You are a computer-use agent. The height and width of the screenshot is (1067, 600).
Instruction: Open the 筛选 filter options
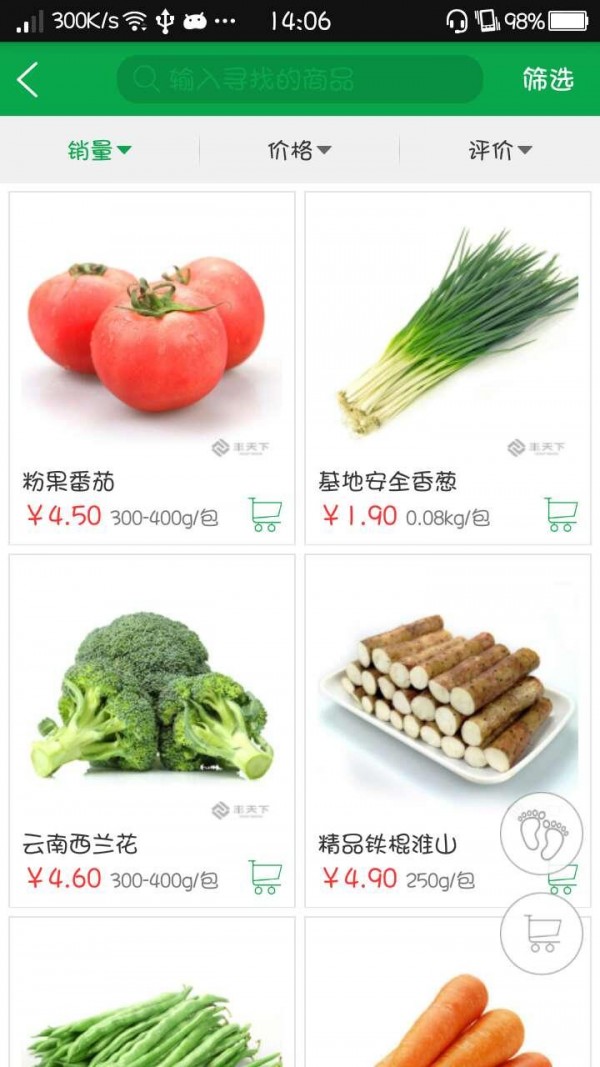tap(548, 79)
